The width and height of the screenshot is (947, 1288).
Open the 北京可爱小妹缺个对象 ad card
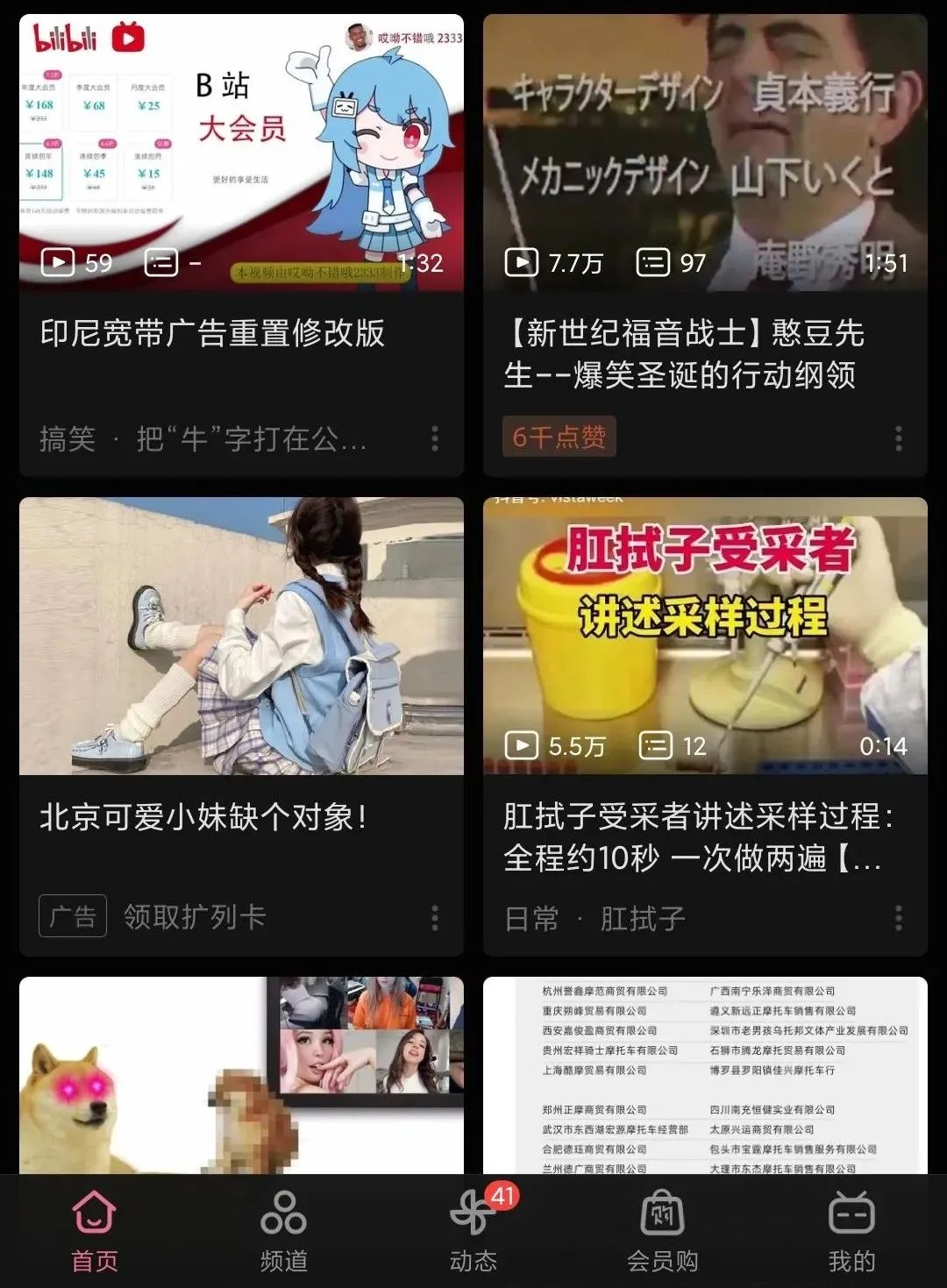(241, 637)
